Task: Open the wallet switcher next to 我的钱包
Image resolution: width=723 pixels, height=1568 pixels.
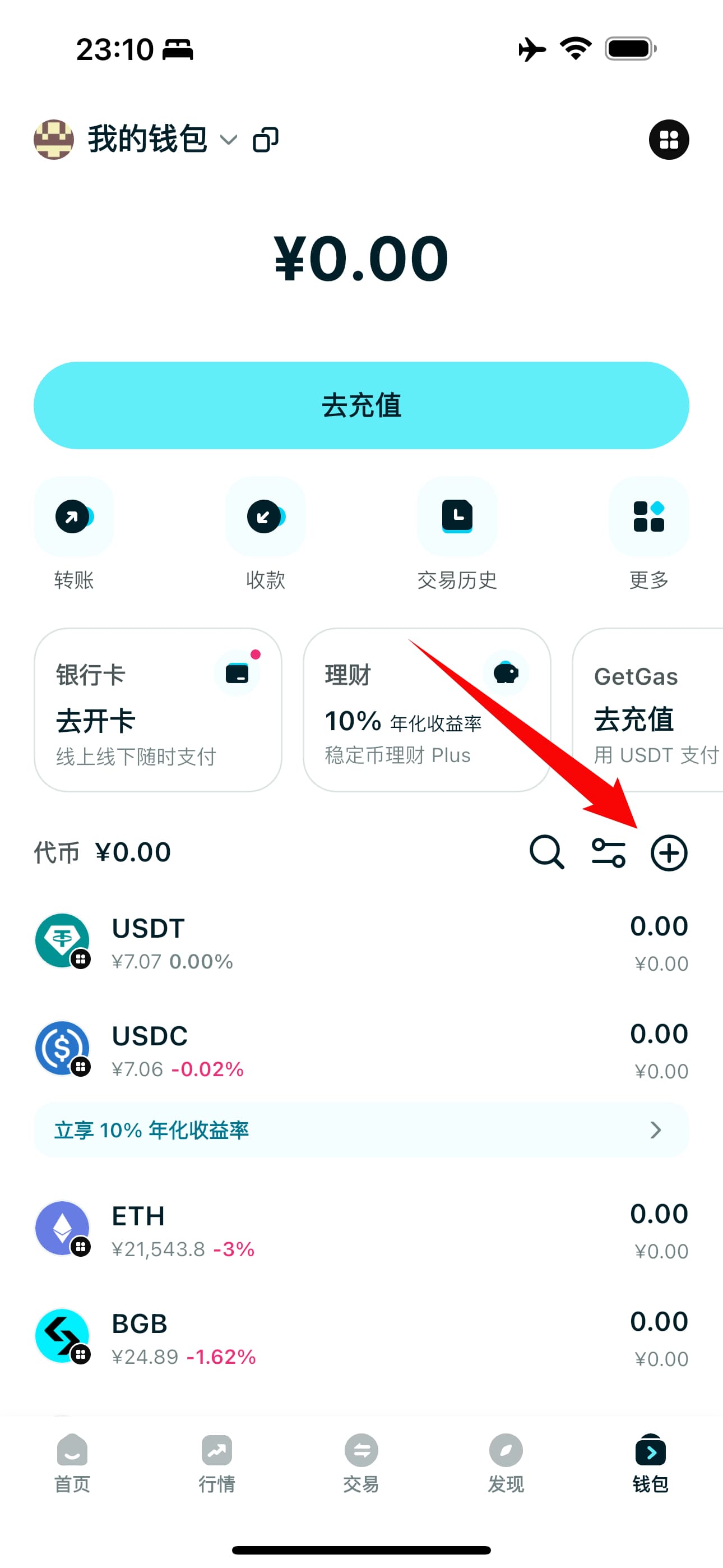Action: [x=229, y=142]
